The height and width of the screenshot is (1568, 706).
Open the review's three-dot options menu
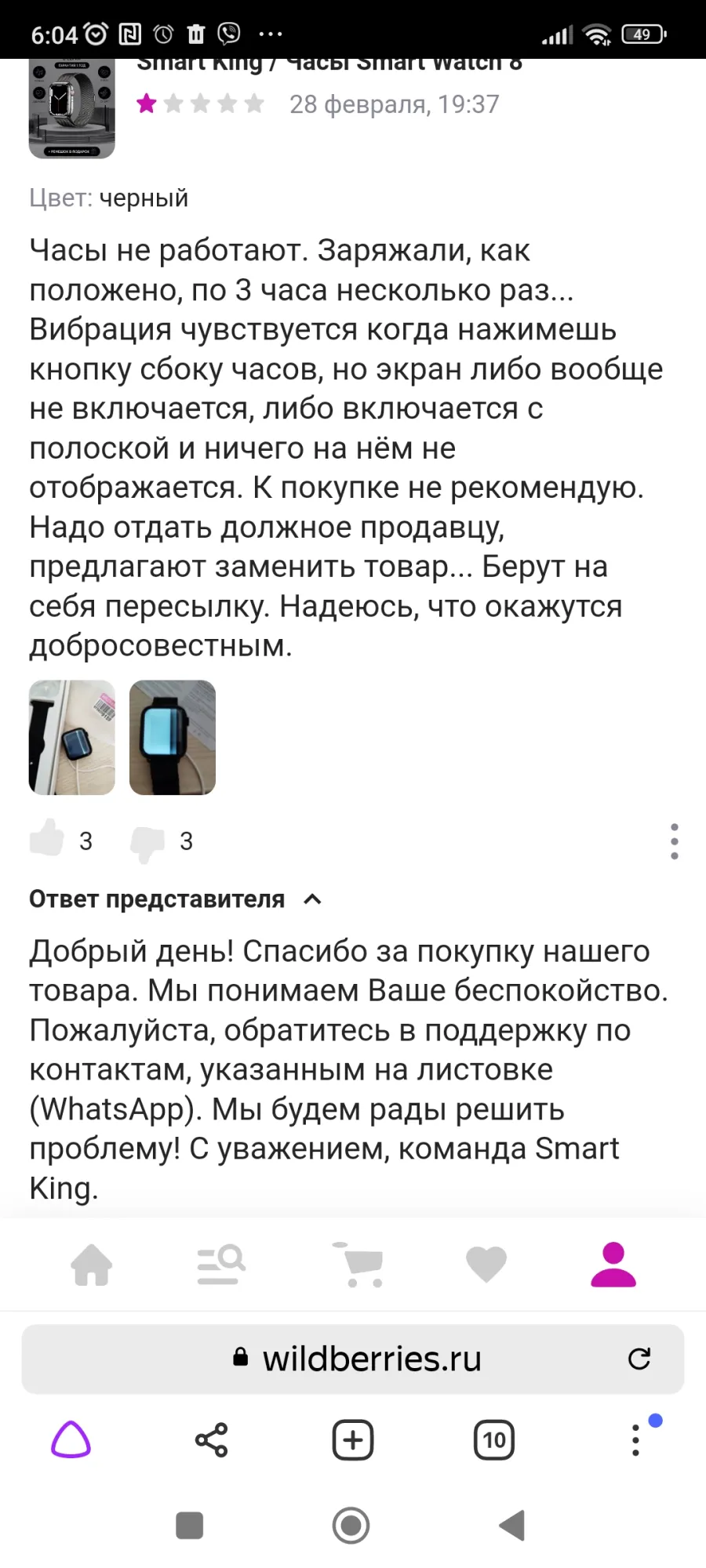(x=674, y=841)
